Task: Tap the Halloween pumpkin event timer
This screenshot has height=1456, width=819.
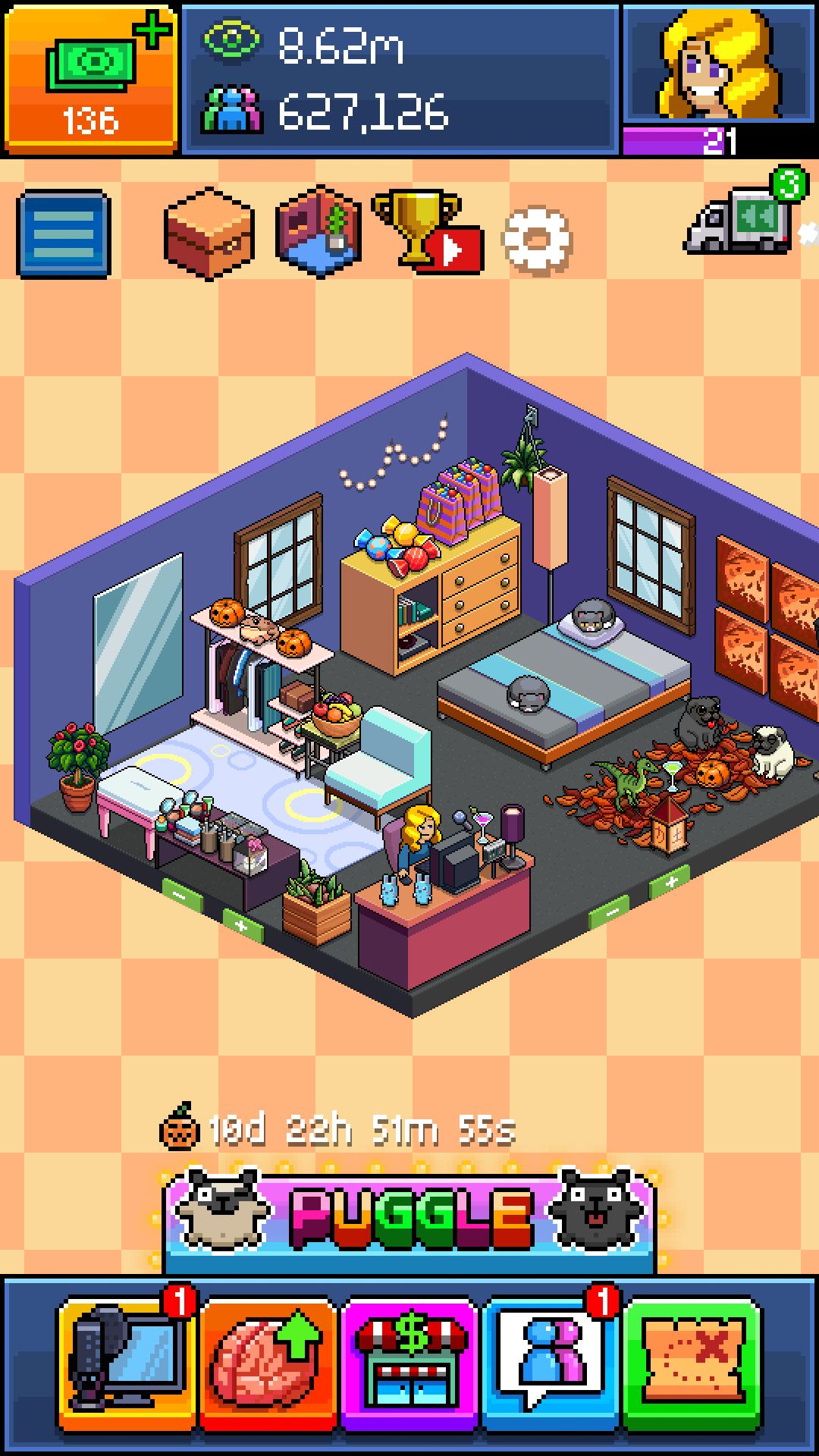Action: (337, 1130)
